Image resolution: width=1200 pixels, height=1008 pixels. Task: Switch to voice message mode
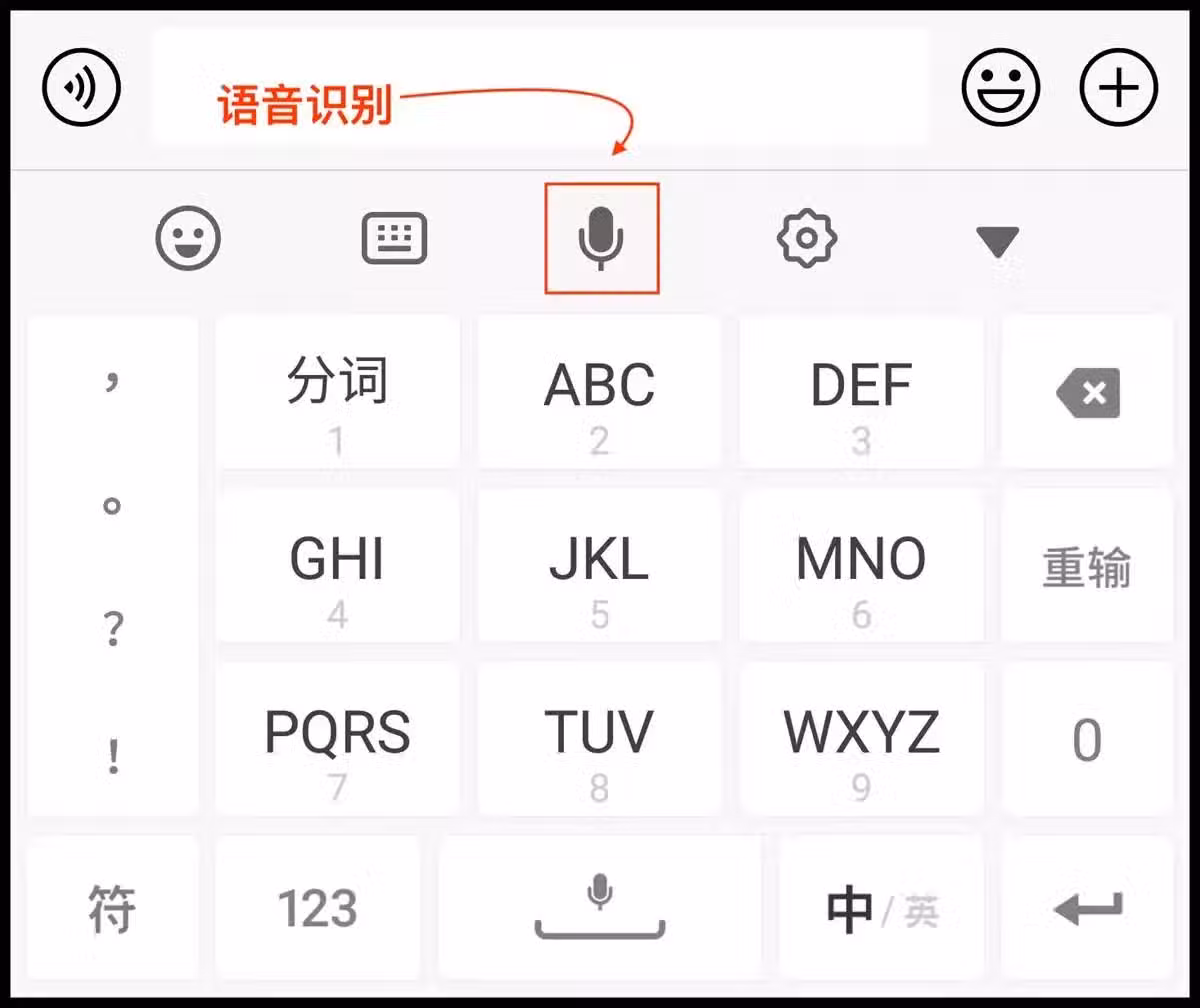81,88
